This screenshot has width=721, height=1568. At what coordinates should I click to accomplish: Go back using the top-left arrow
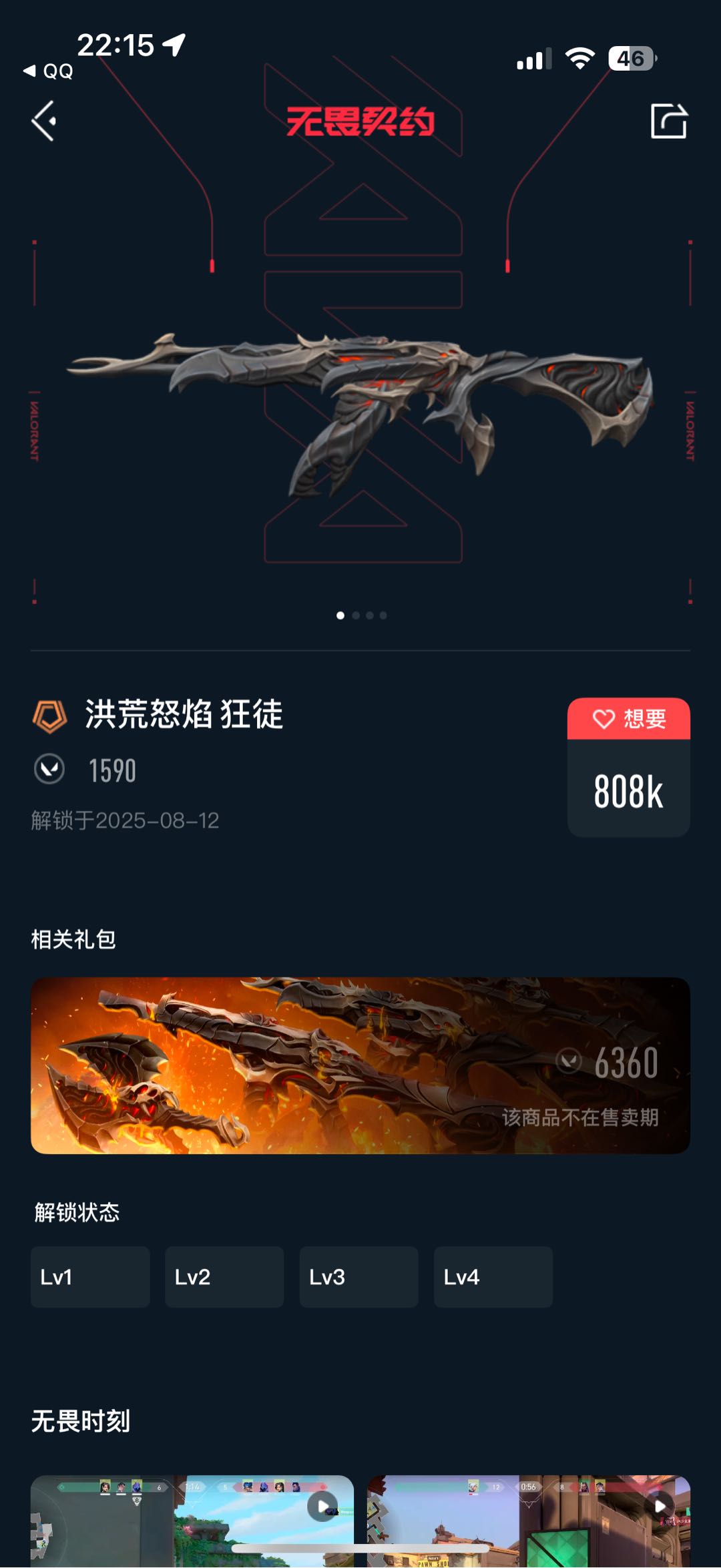pyautogui.click(x=44, y=121)
